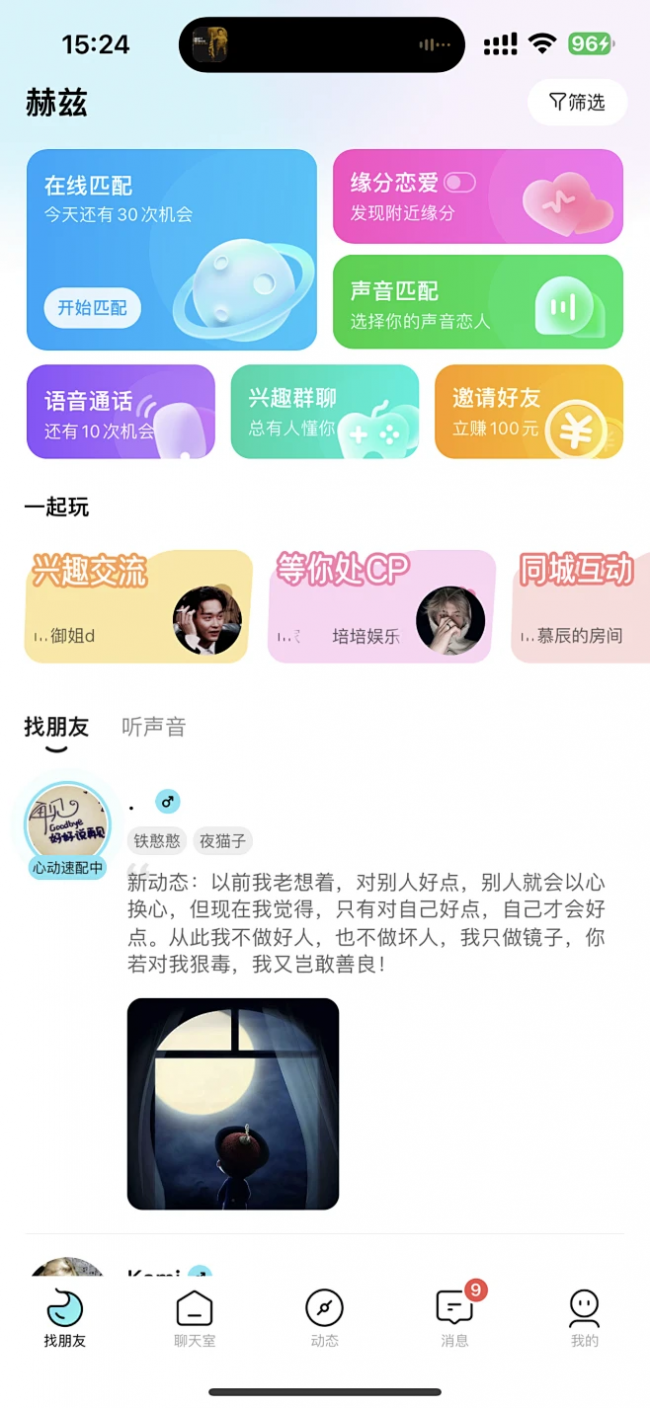The width and height of the screenshot is (650, 1408).
Task: Open the 我的 profile tab
Action: (584, 1318)
